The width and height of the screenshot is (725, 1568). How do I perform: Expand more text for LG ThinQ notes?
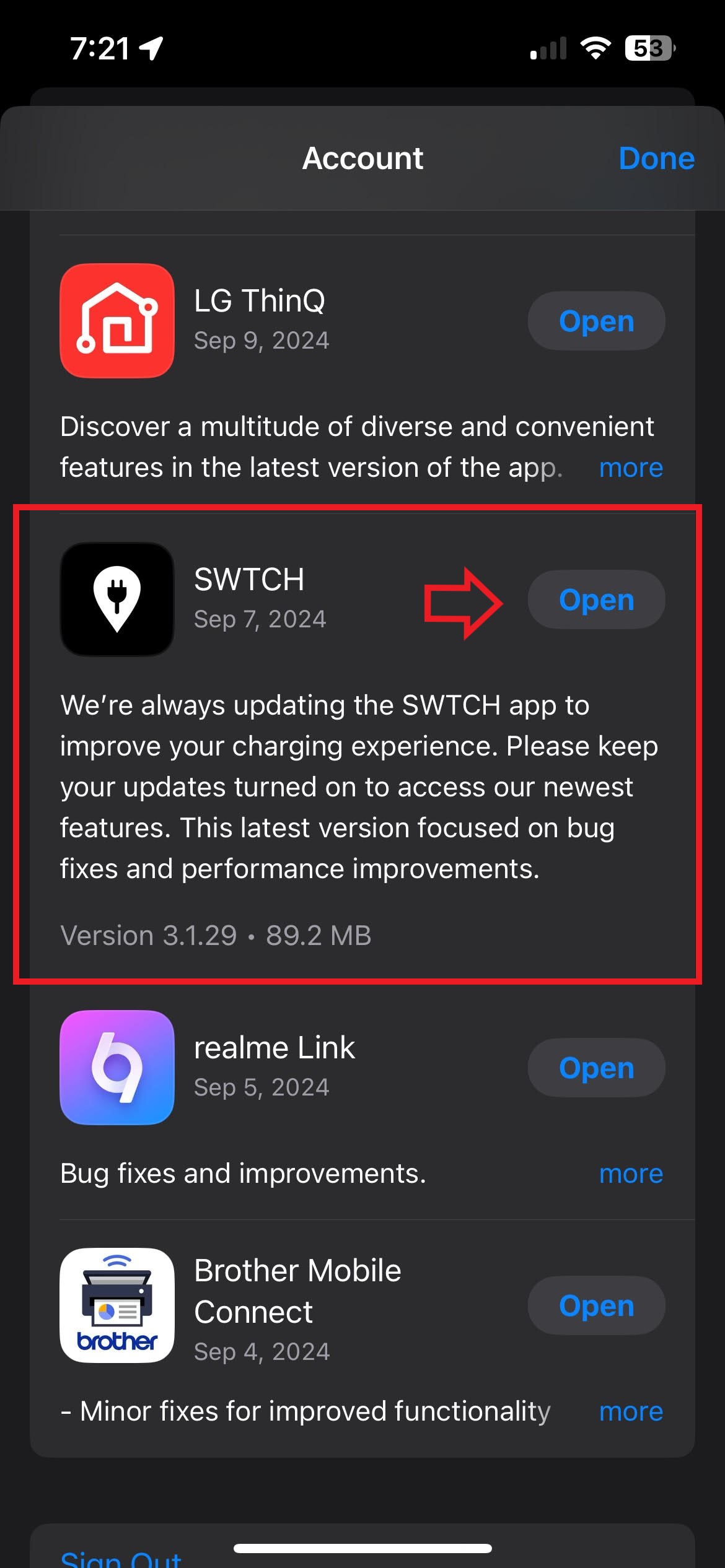click(631, 468)
